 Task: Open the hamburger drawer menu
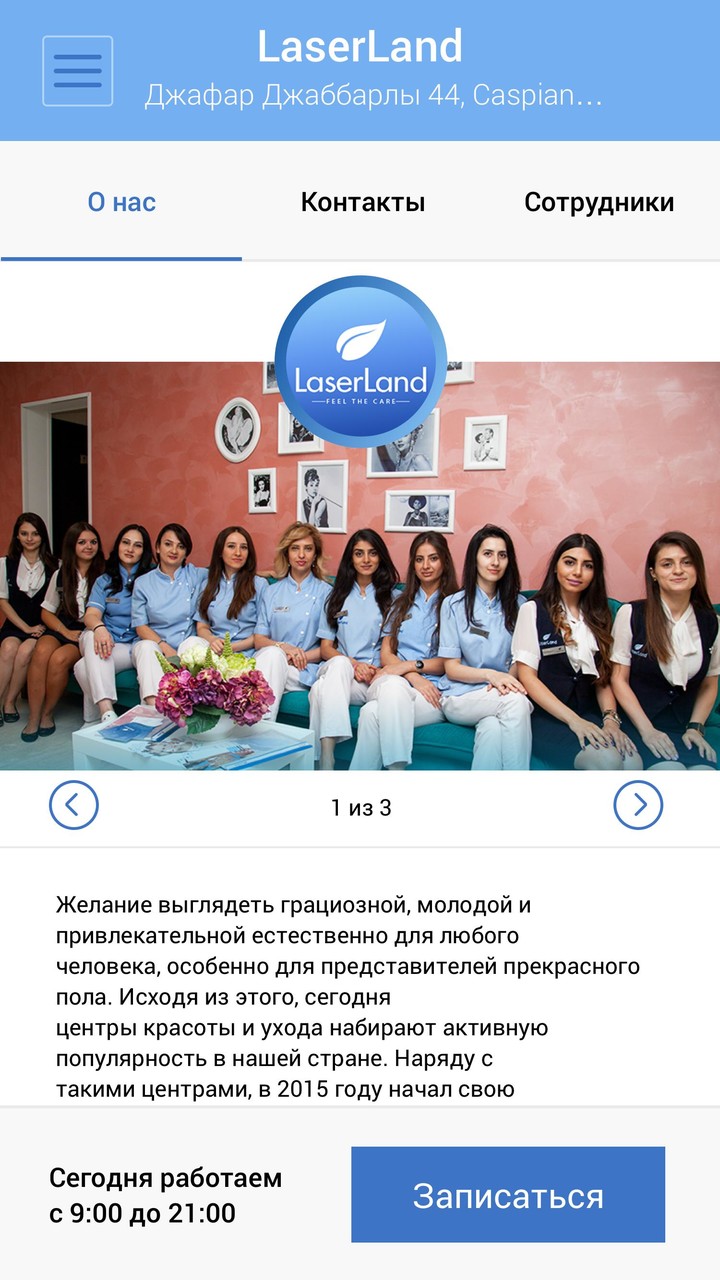(77, 71)
